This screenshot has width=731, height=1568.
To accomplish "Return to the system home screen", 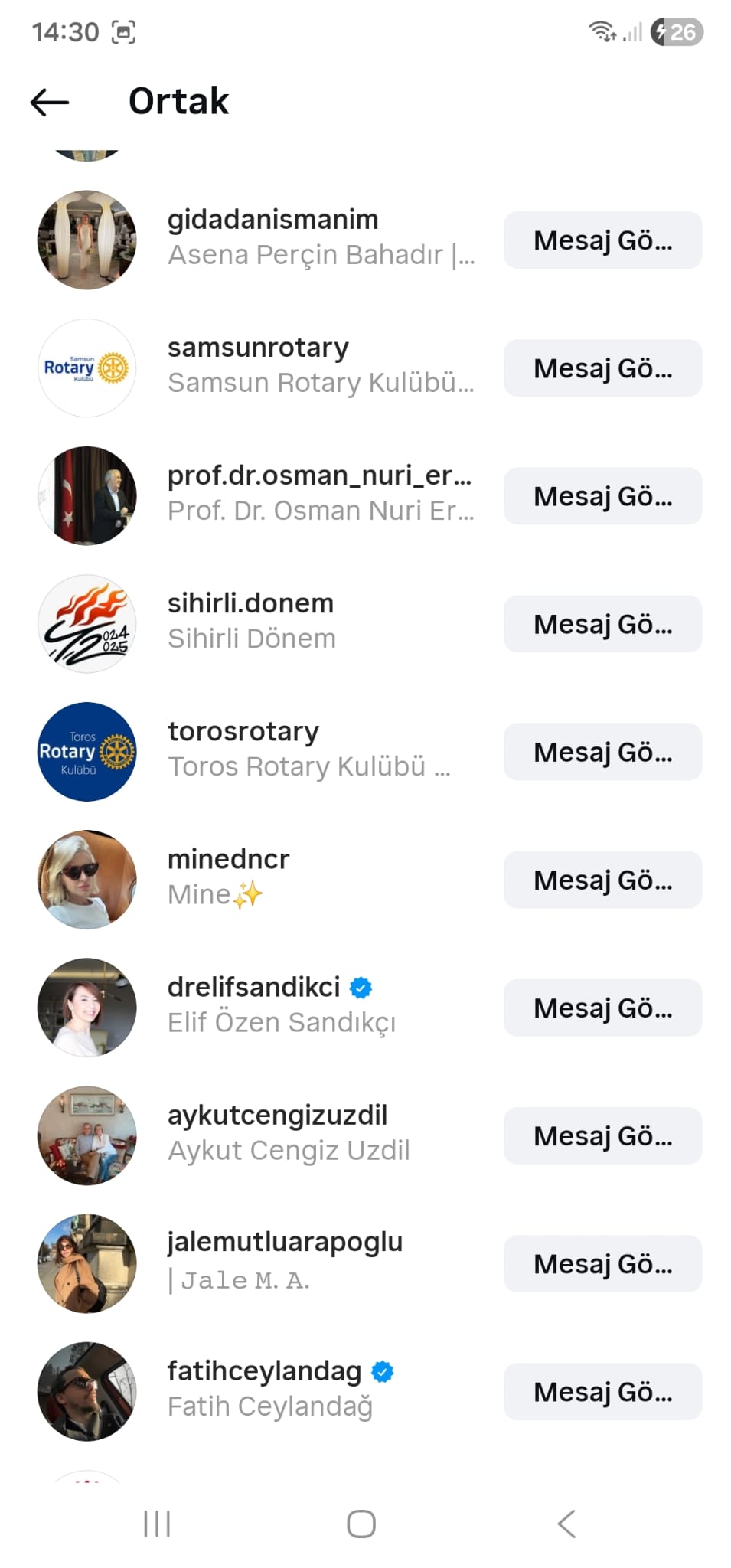I will [x=361, y=1524].
